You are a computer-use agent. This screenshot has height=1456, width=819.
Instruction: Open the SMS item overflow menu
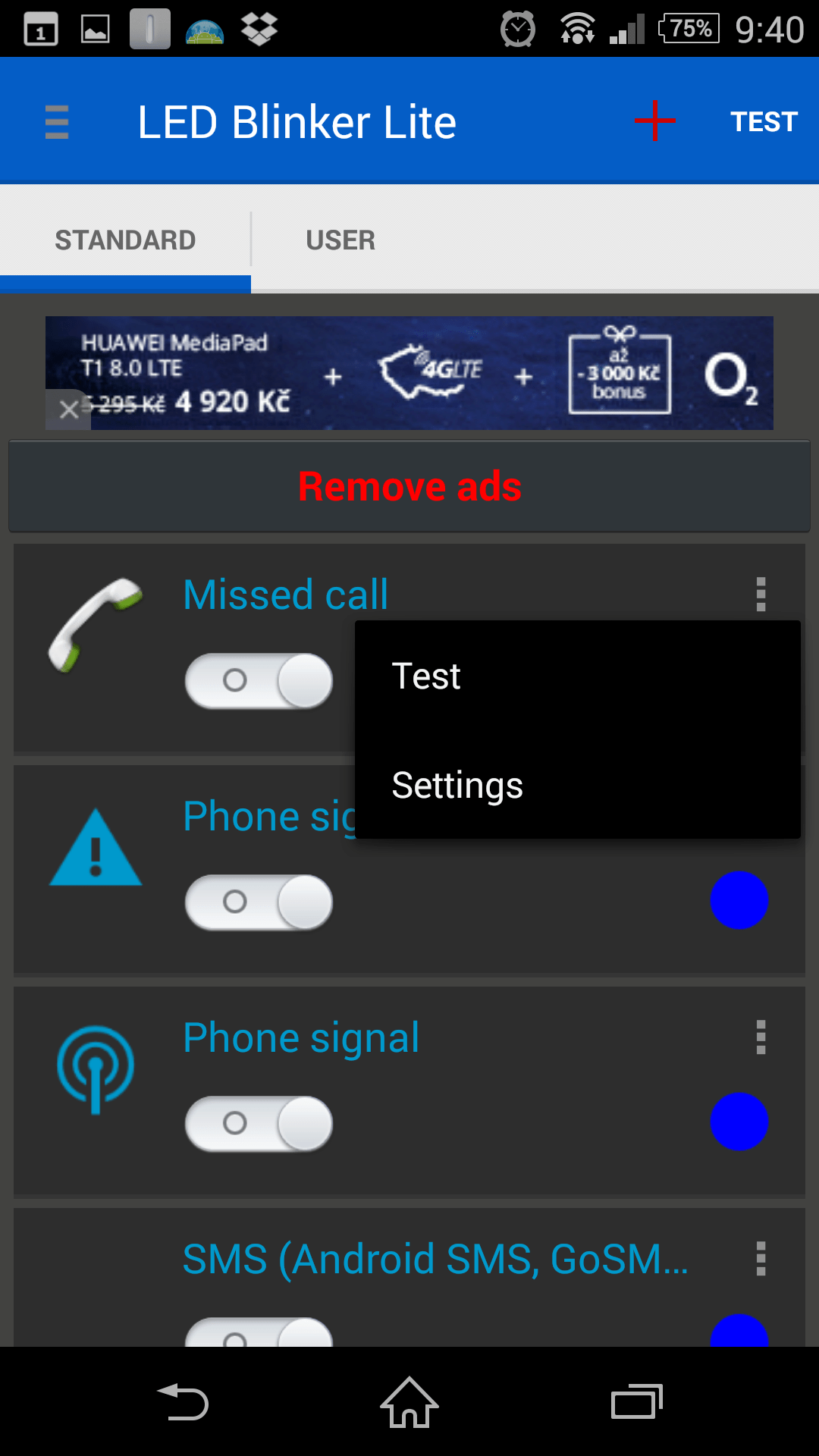(761, 1259)
